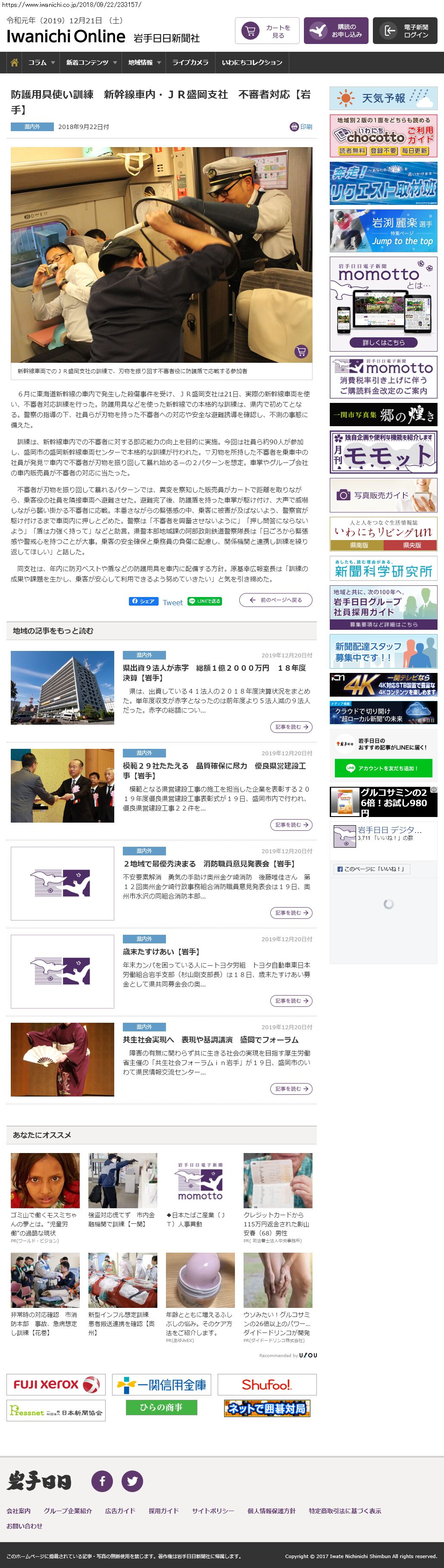444x1568 pixels.
Task: Print this article
Action: tap(301, 127)
